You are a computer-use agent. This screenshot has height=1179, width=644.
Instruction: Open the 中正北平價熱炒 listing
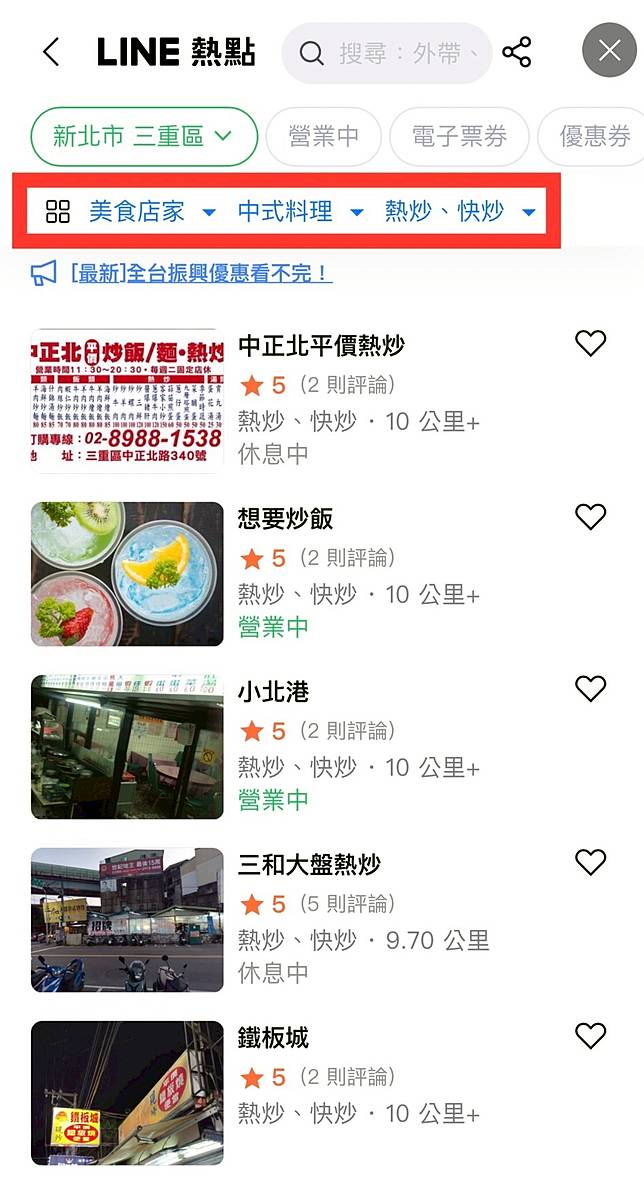pyautogui.click(x=321, y=346)
